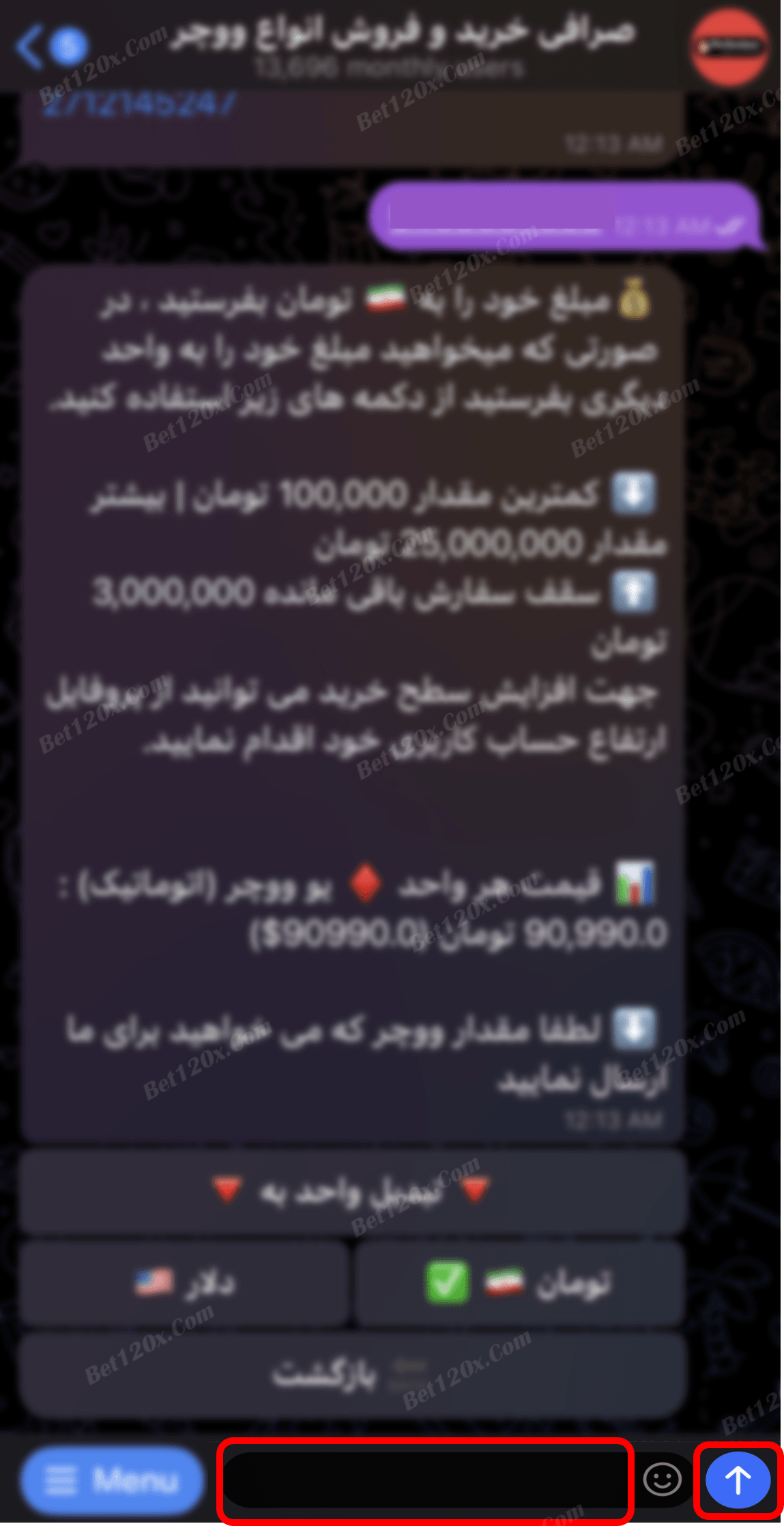Tap the تبدیل واحد به button
784x1526 pixels.
coord(352,1192)
